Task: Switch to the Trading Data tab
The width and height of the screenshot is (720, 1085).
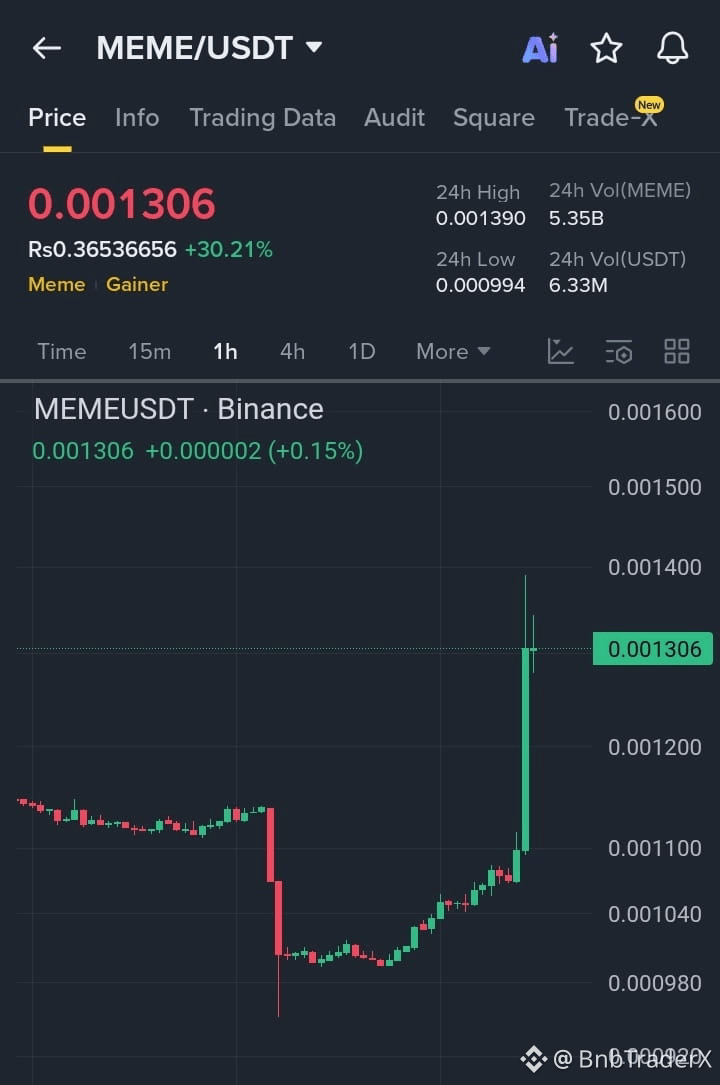Action: (262, 118)
